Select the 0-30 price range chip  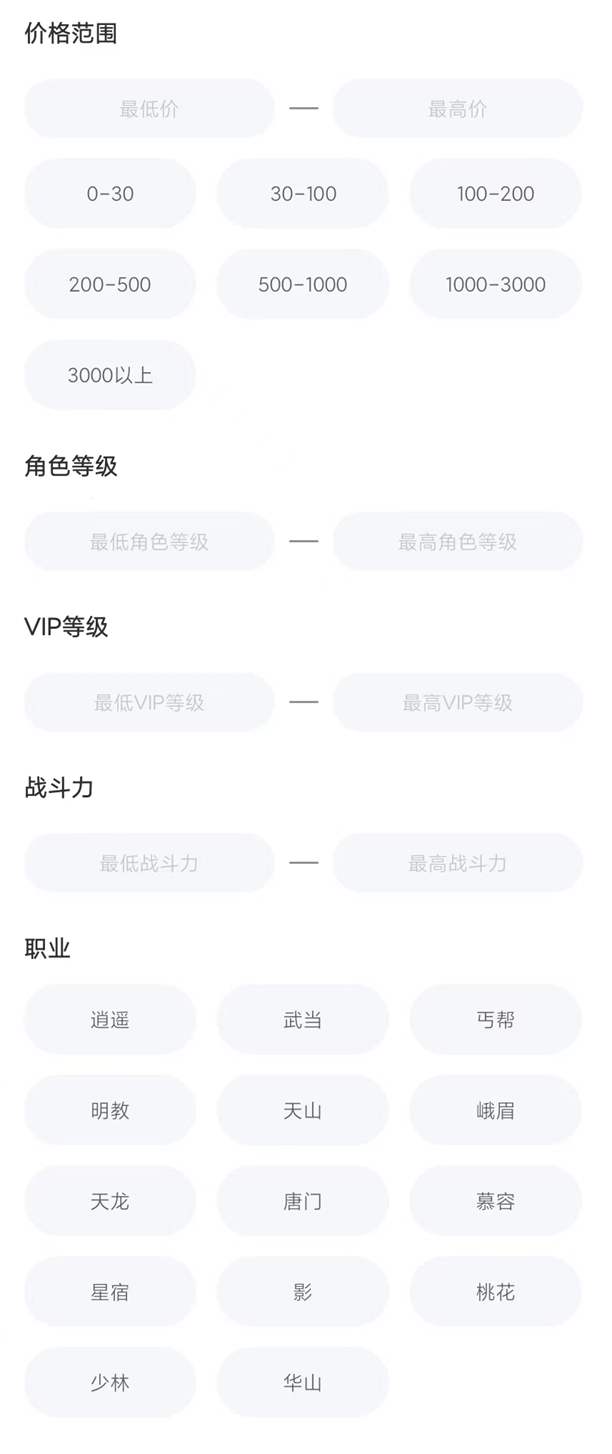tap(110, 194)
